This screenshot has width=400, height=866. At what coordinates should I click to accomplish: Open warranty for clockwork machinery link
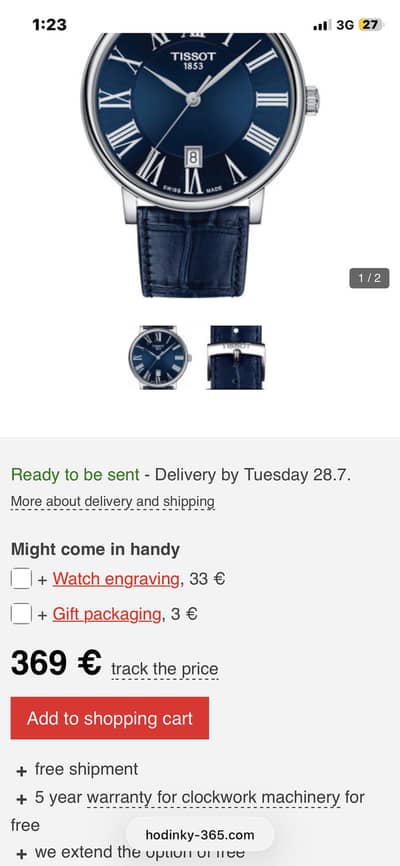(213, 798)
